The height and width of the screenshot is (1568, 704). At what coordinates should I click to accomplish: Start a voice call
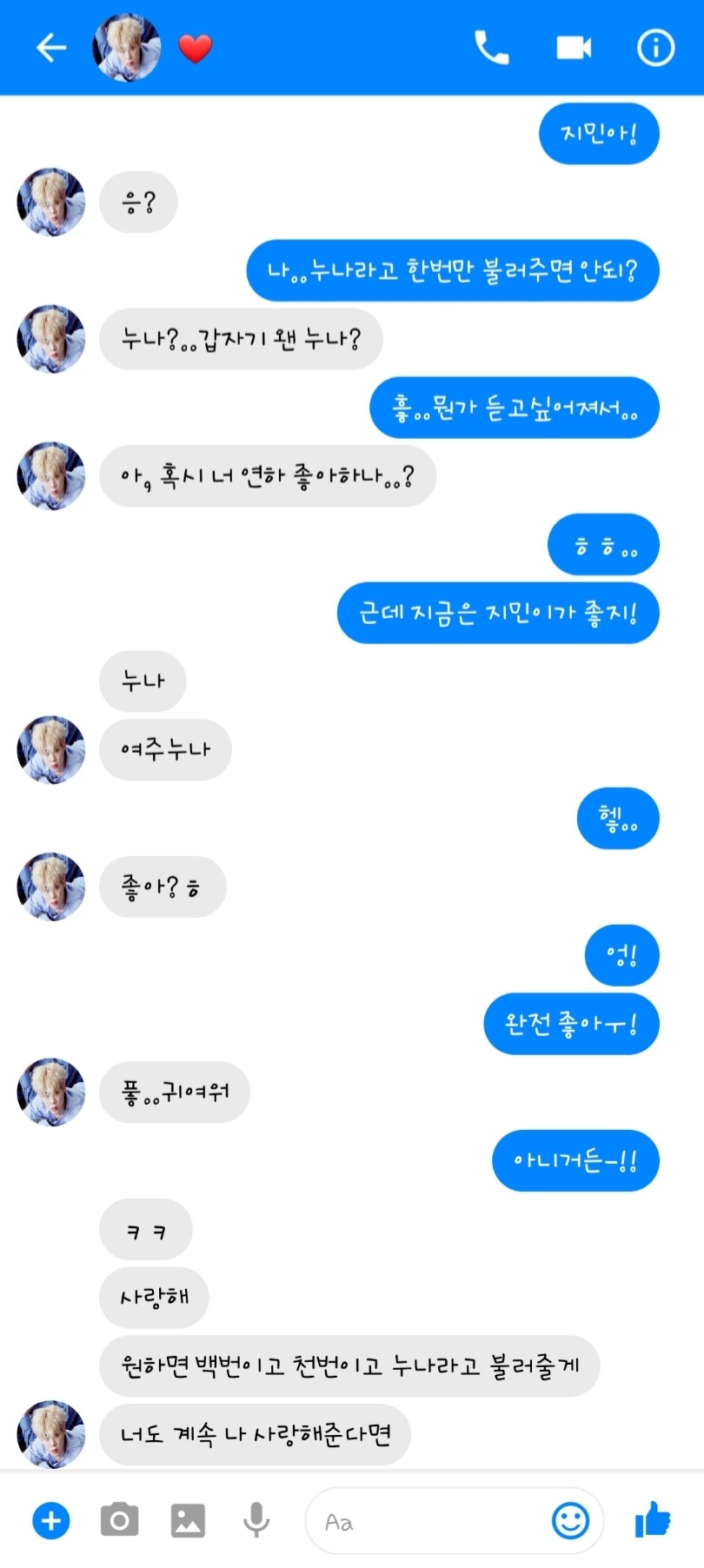tap(491, 48)
